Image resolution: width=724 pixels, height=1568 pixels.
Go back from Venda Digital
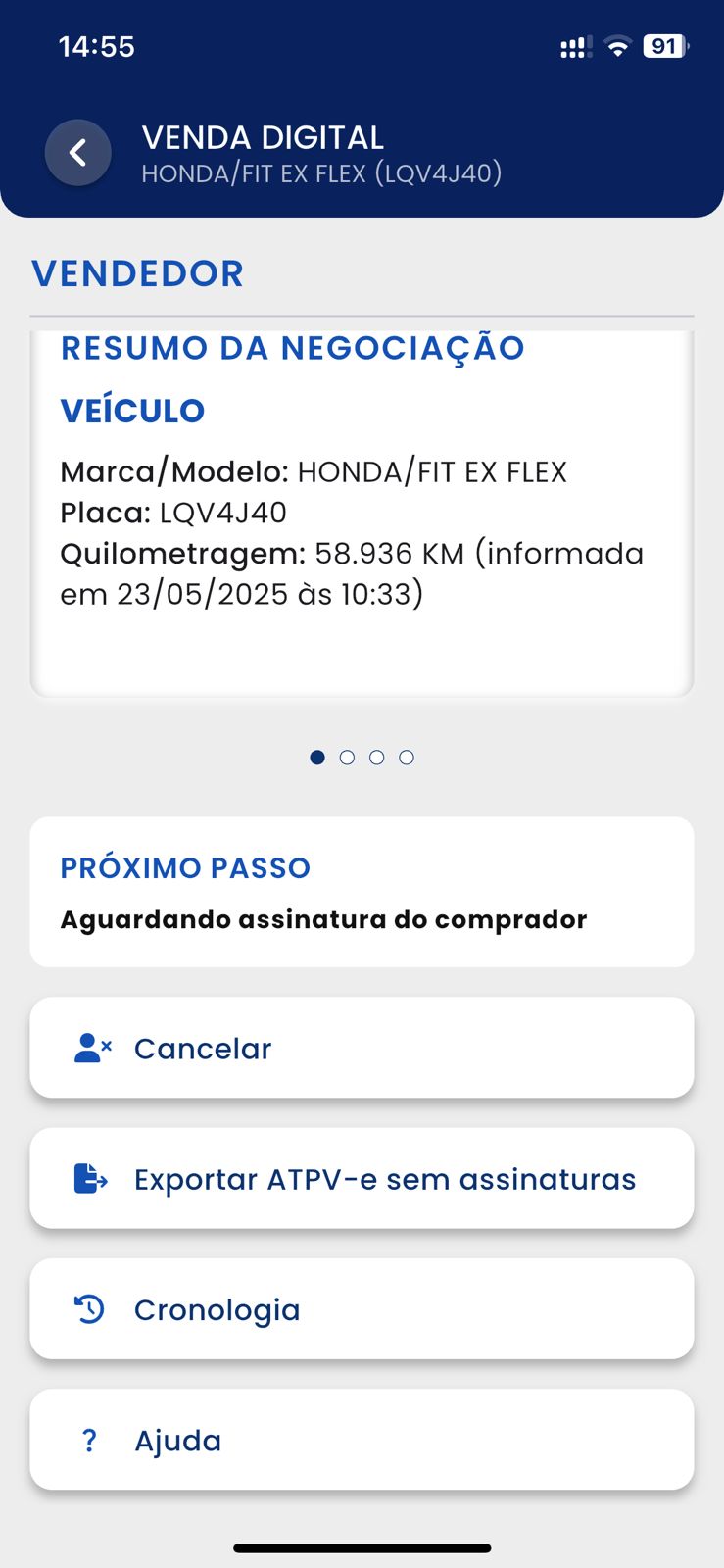click(x=77, y=153)
